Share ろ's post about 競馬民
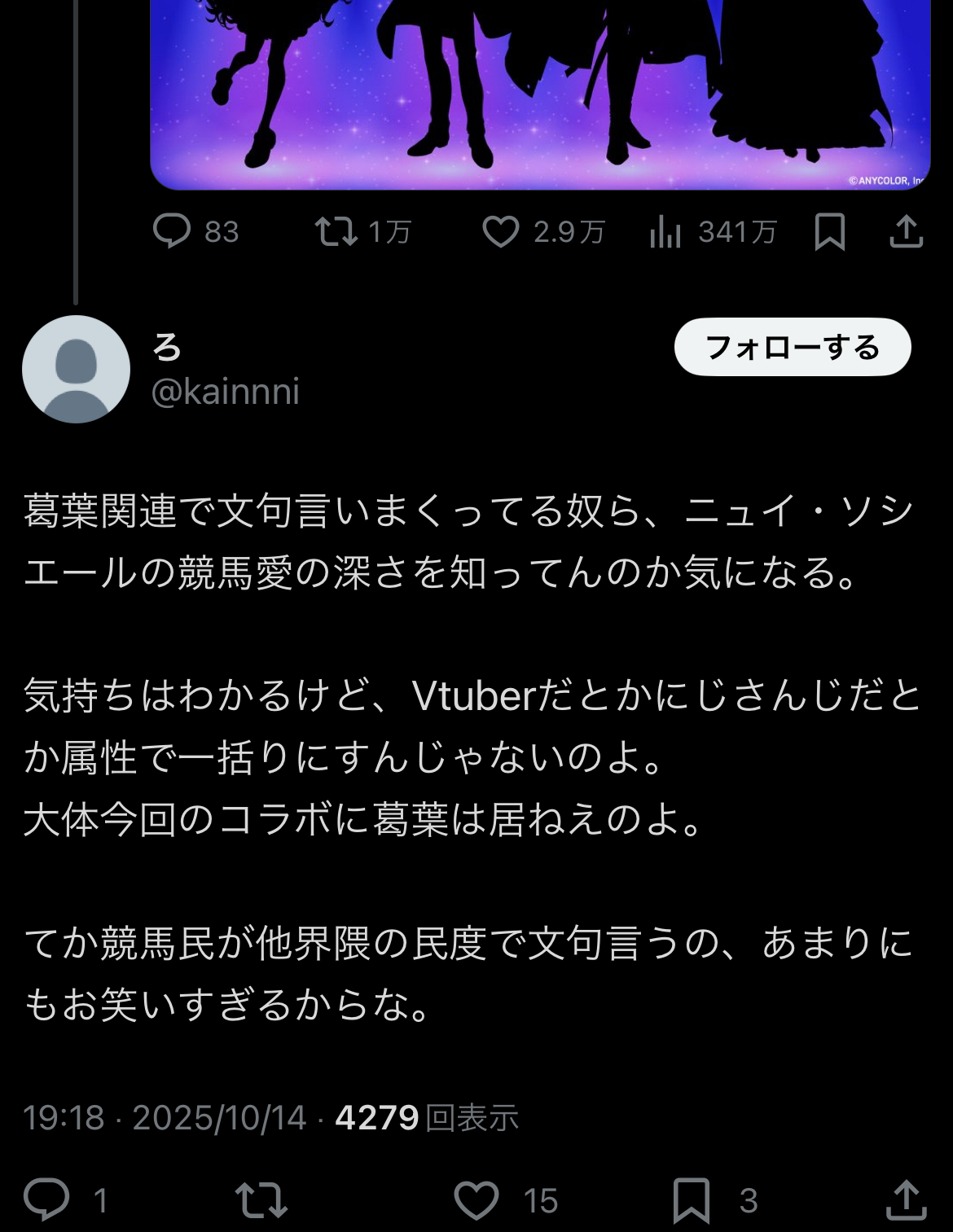 pos(906,1199)
